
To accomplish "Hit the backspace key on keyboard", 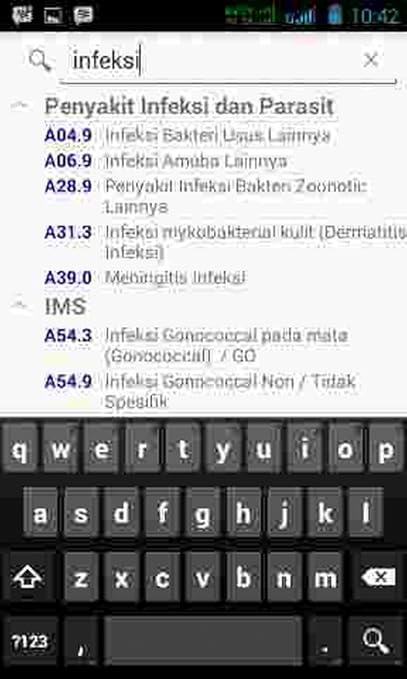I will tap(378, 578).
